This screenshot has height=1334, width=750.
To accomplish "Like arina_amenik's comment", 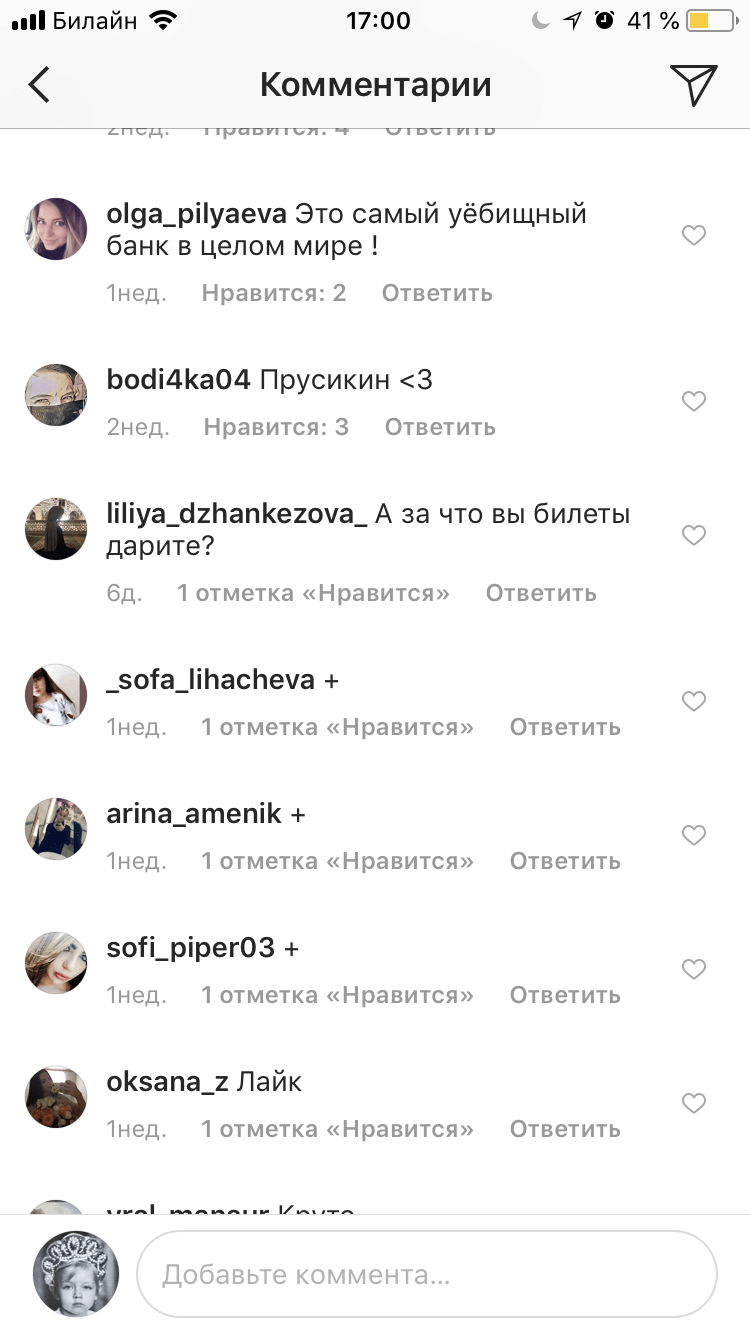I will tap(693, 836).
